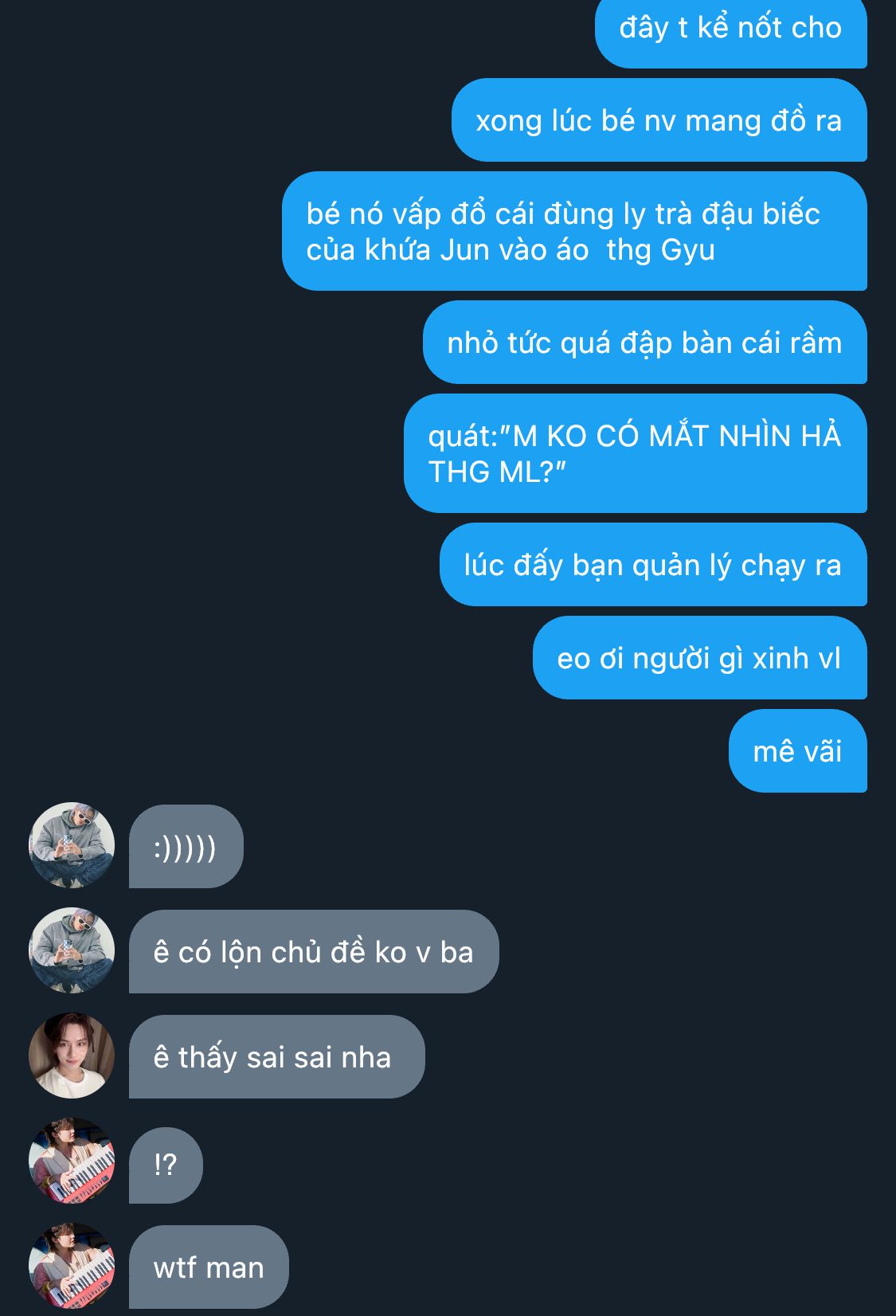Screen dimensions: 896x1316
Task: View sender avatar next to "!?" message
Action: tap(72, 1161)
